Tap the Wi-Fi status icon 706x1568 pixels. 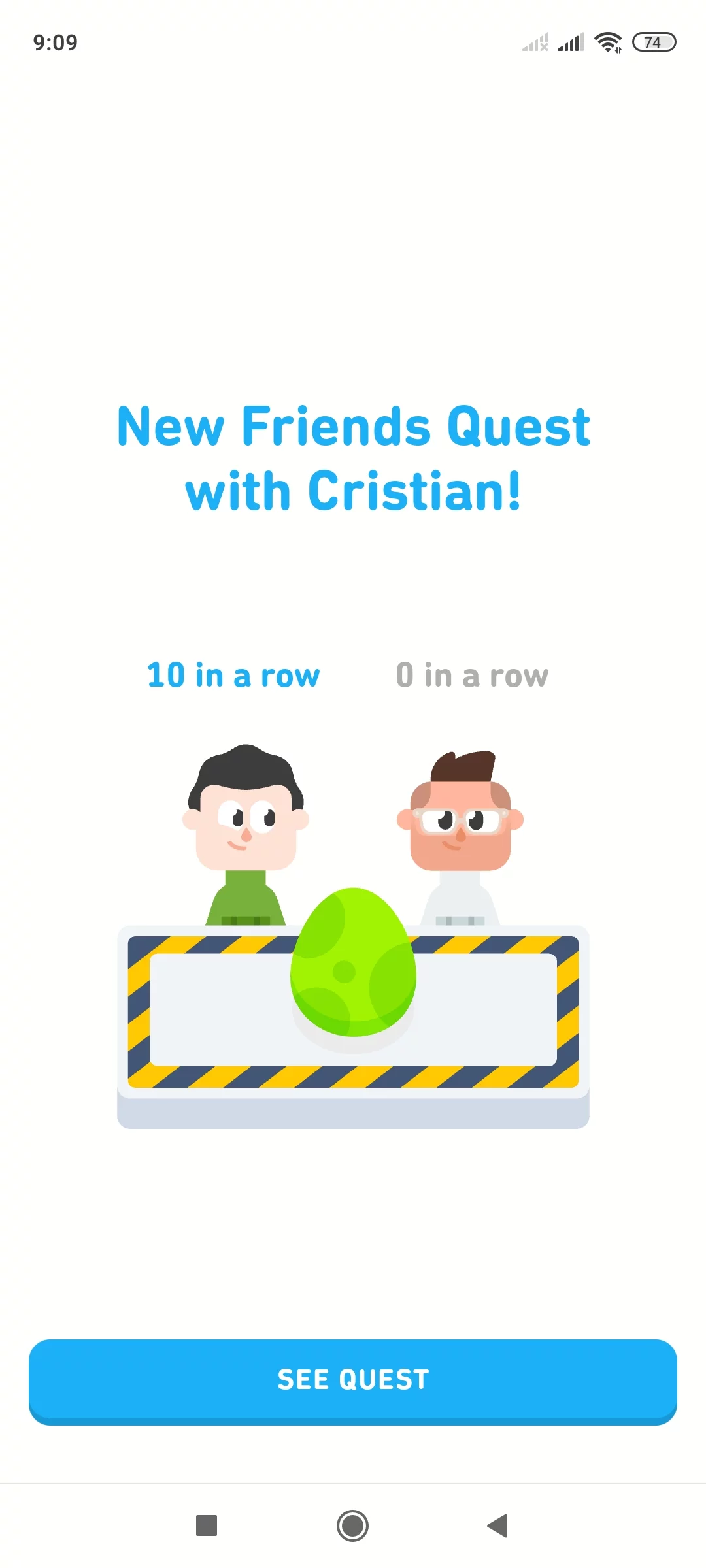(x=607, y=42)
